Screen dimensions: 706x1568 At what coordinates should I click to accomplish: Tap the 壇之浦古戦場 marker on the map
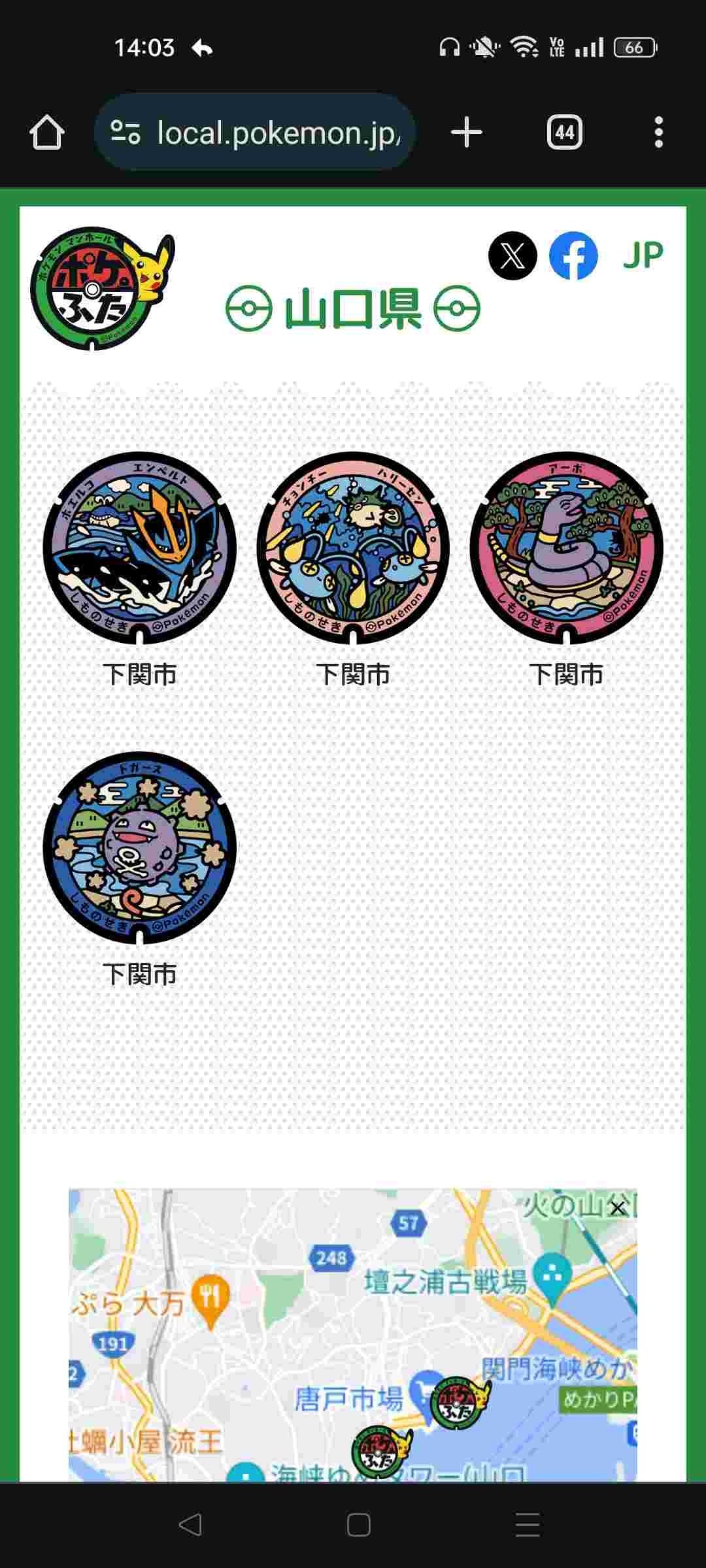(x=552, y=1274)
